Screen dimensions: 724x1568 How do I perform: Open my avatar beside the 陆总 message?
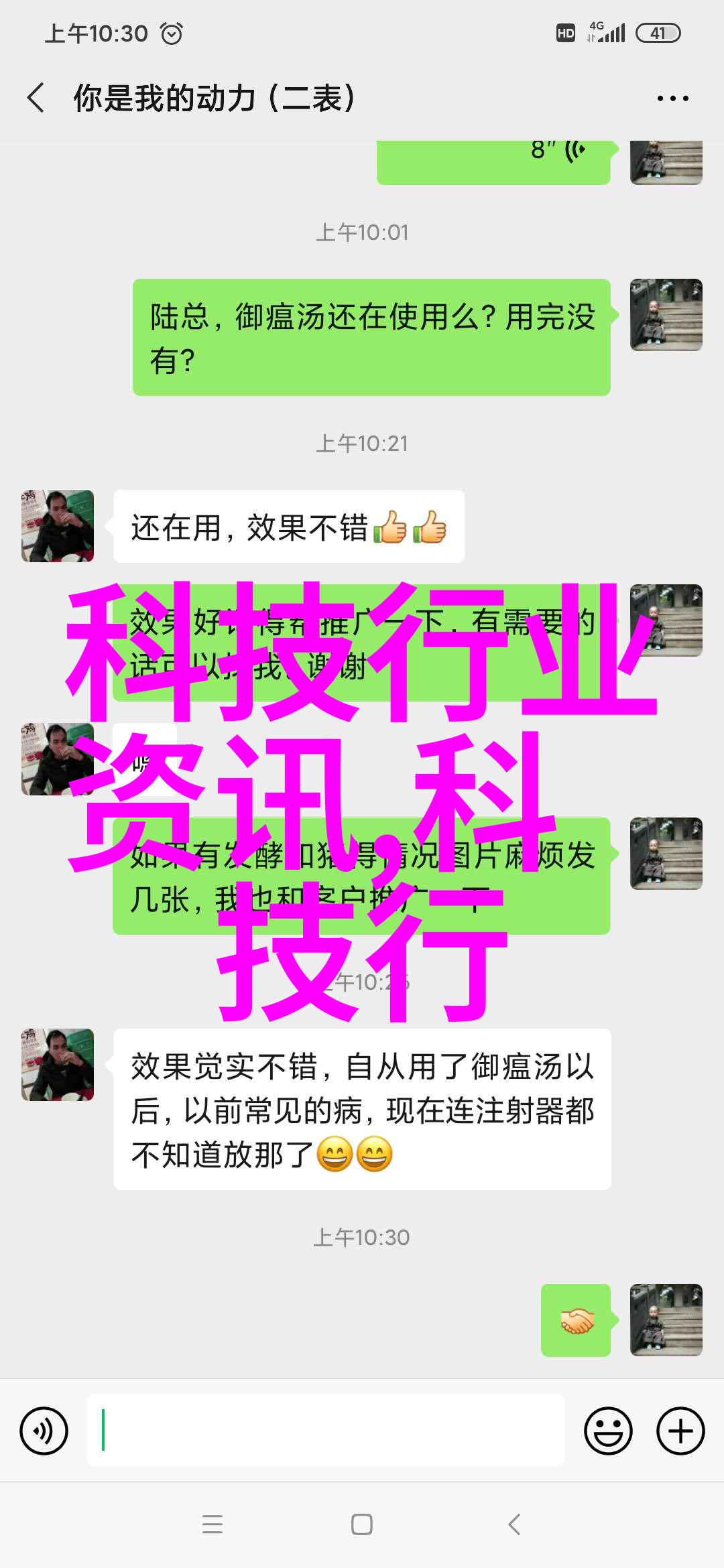pyautogui.click(x=666, y=315)
